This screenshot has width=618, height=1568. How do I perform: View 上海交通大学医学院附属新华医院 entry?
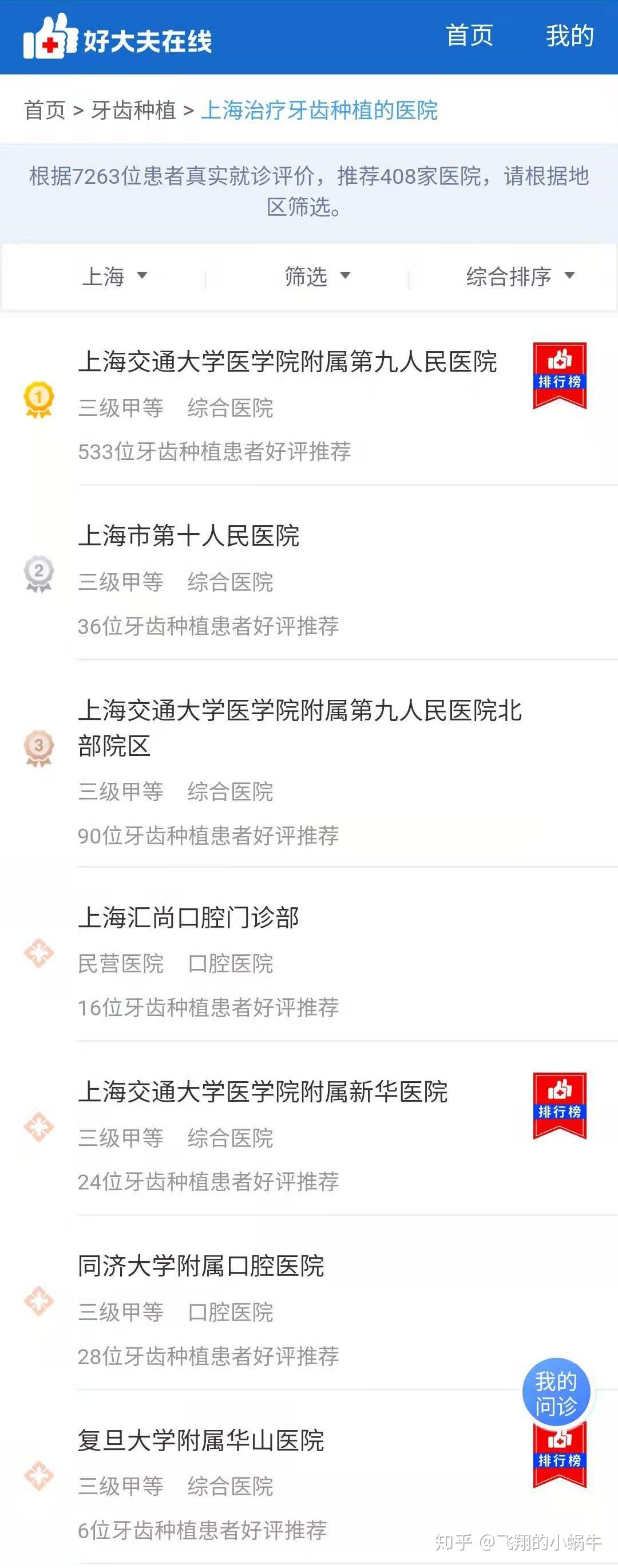(263, 1092)
